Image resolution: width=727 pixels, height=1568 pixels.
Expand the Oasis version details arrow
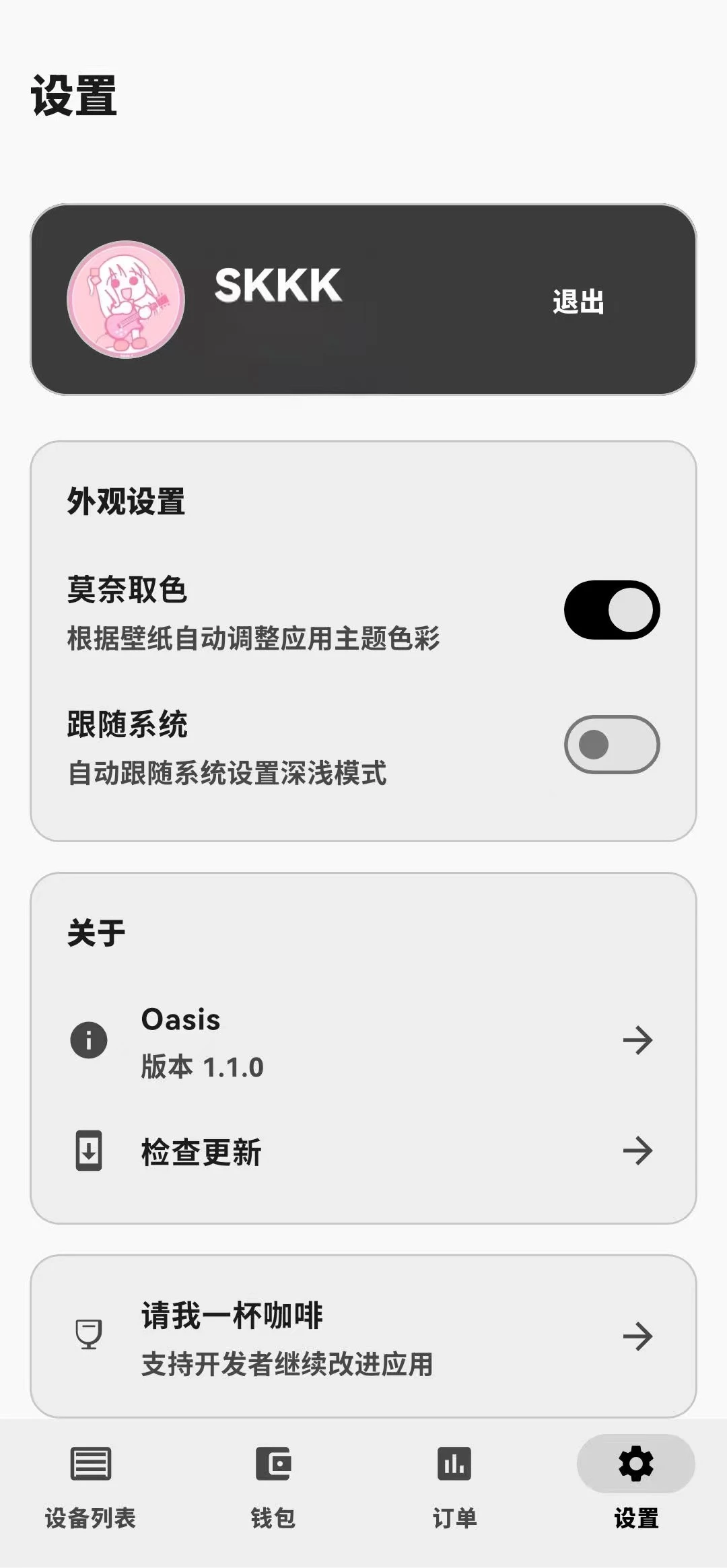point(638,1040)
